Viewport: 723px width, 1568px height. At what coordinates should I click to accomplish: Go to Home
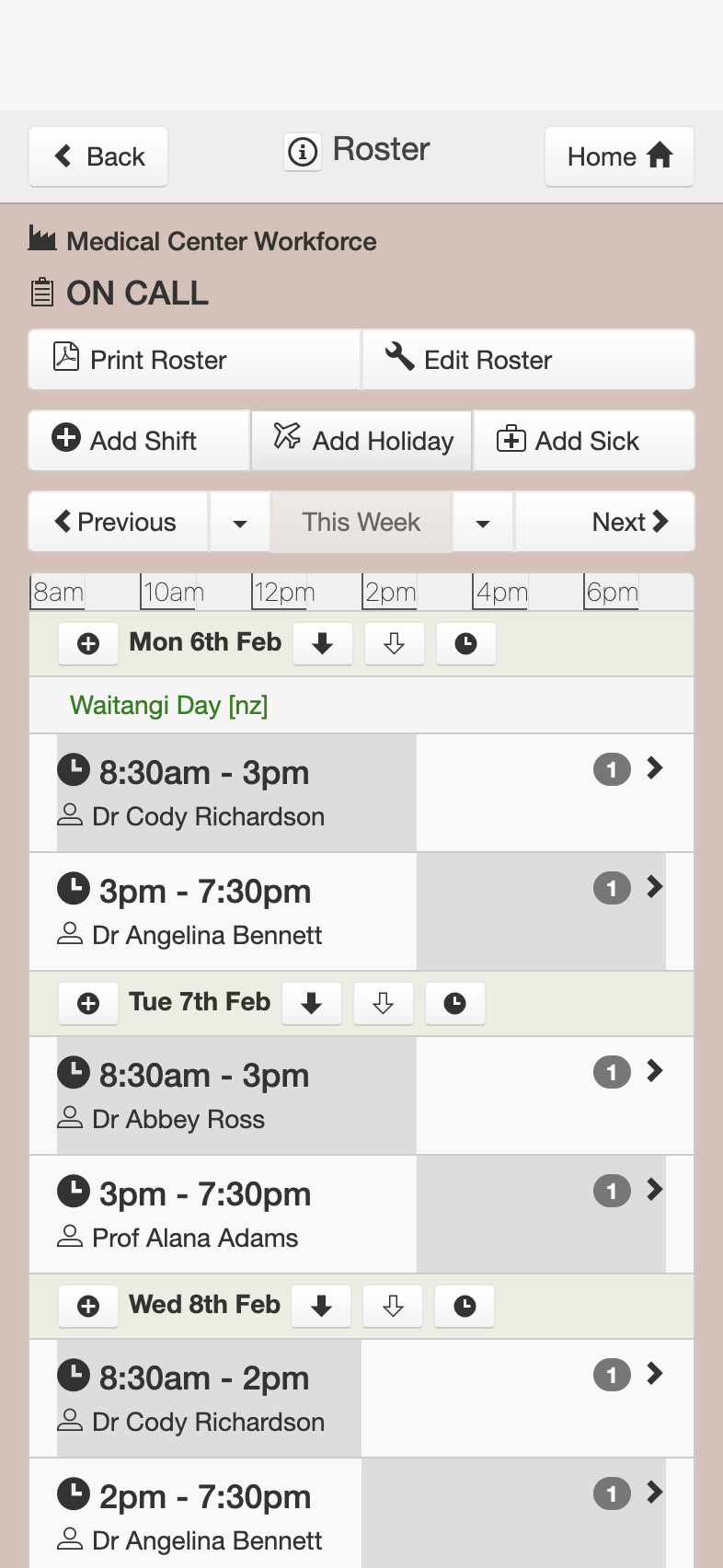click(619, 156)
